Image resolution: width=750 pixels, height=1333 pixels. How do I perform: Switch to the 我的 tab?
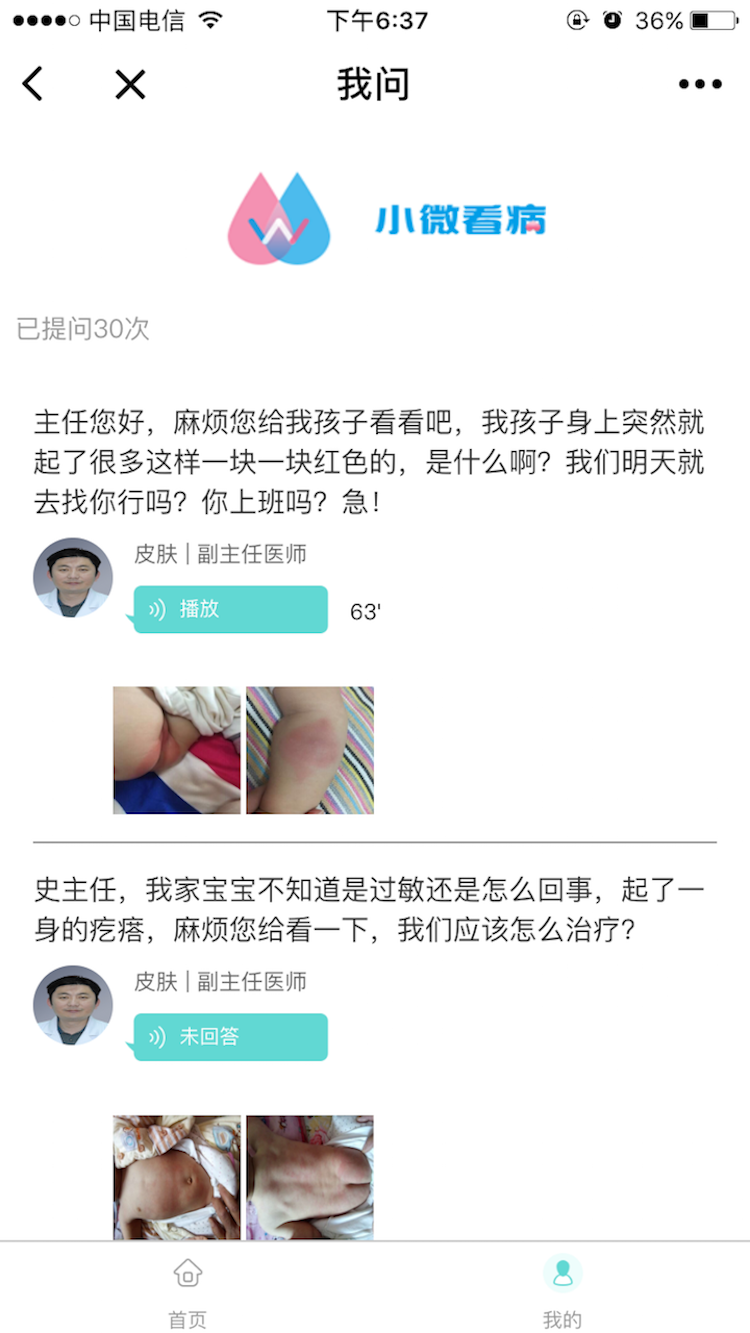[x=562, y=1291]
